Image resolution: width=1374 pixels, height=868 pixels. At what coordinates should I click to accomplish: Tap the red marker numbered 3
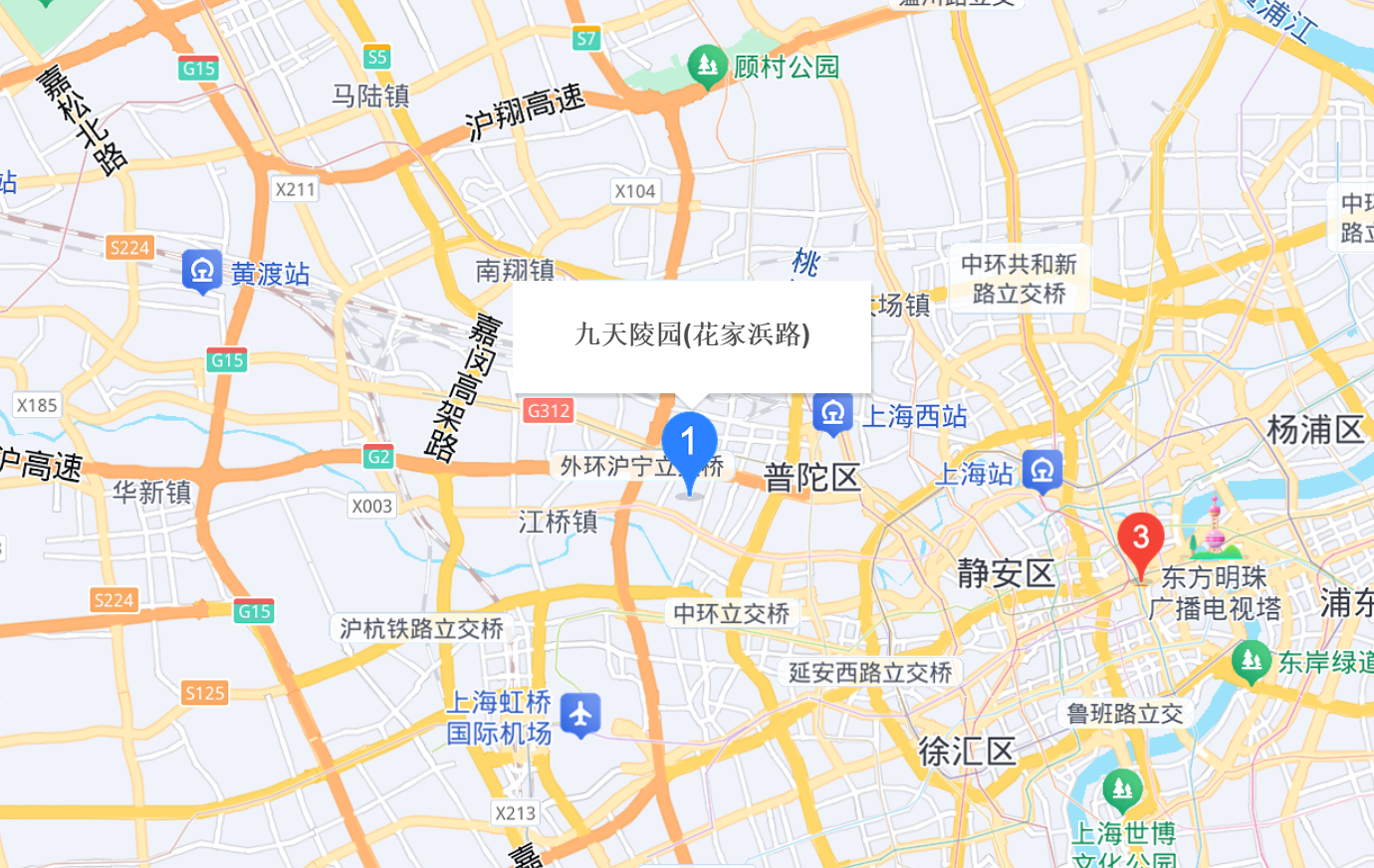click(x=1140, y=542)
